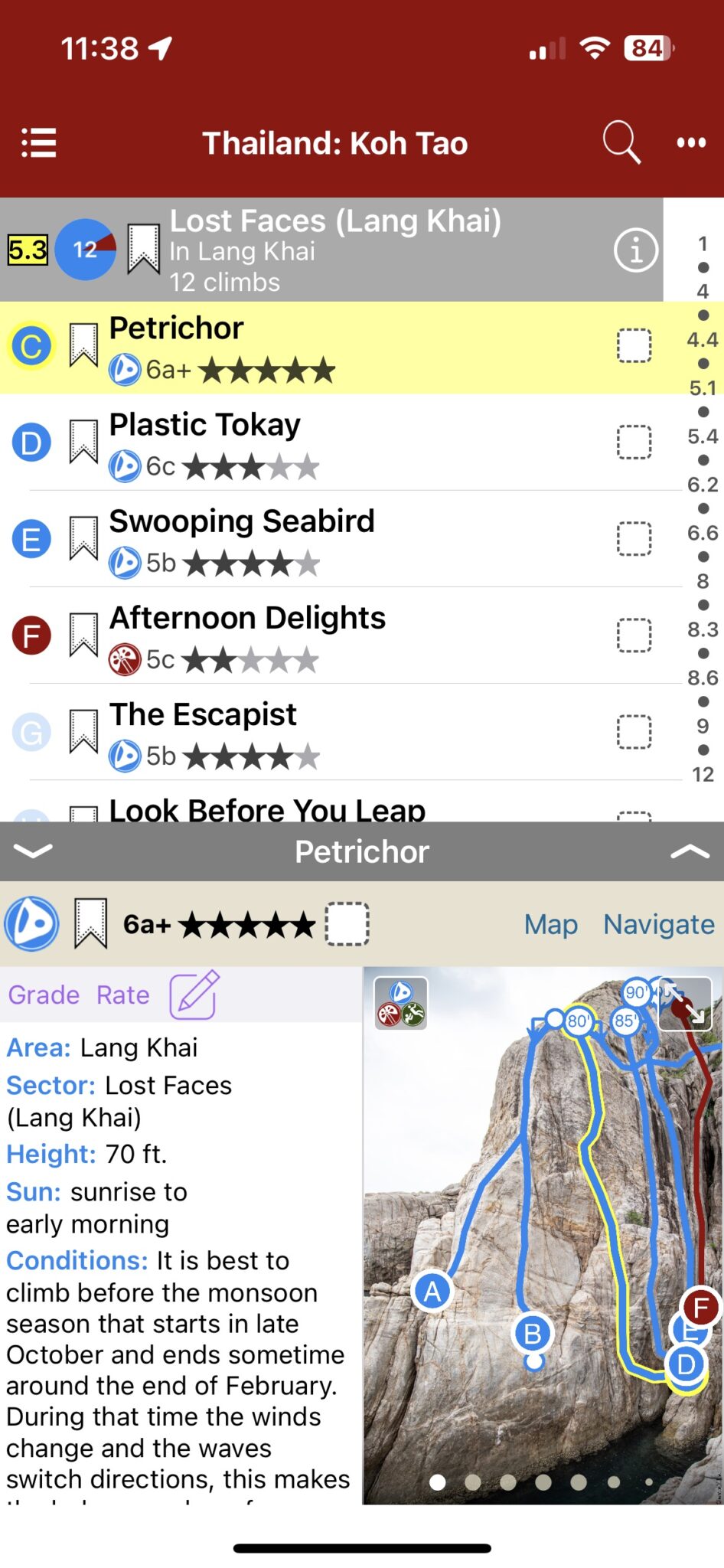Bookmark the Swooping Seabird climb
The image size is (724, 1568).
(x=83, y=538)
